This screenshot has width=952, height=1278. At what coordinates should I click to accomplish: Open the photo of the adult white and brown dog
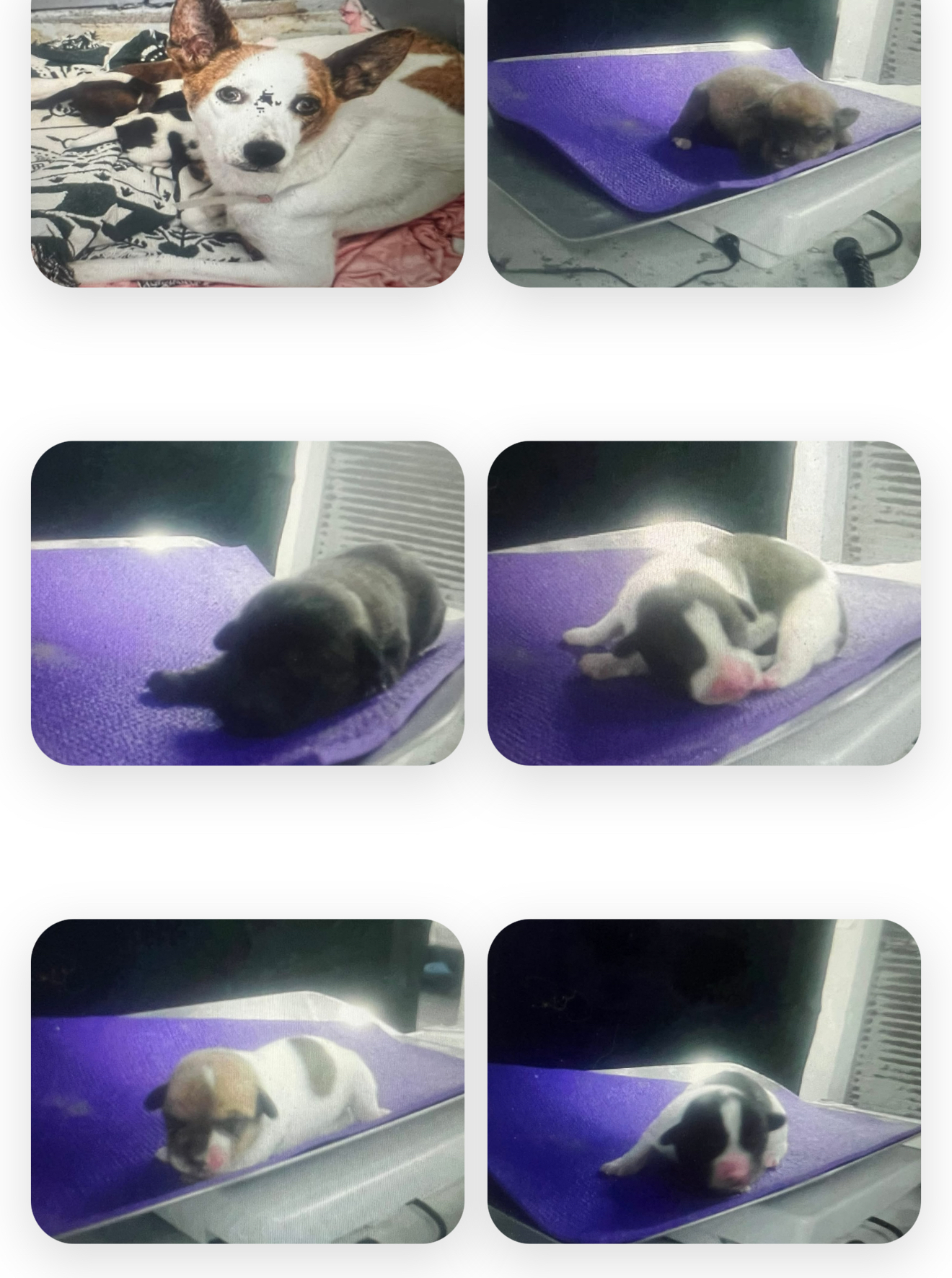[247, 144]
